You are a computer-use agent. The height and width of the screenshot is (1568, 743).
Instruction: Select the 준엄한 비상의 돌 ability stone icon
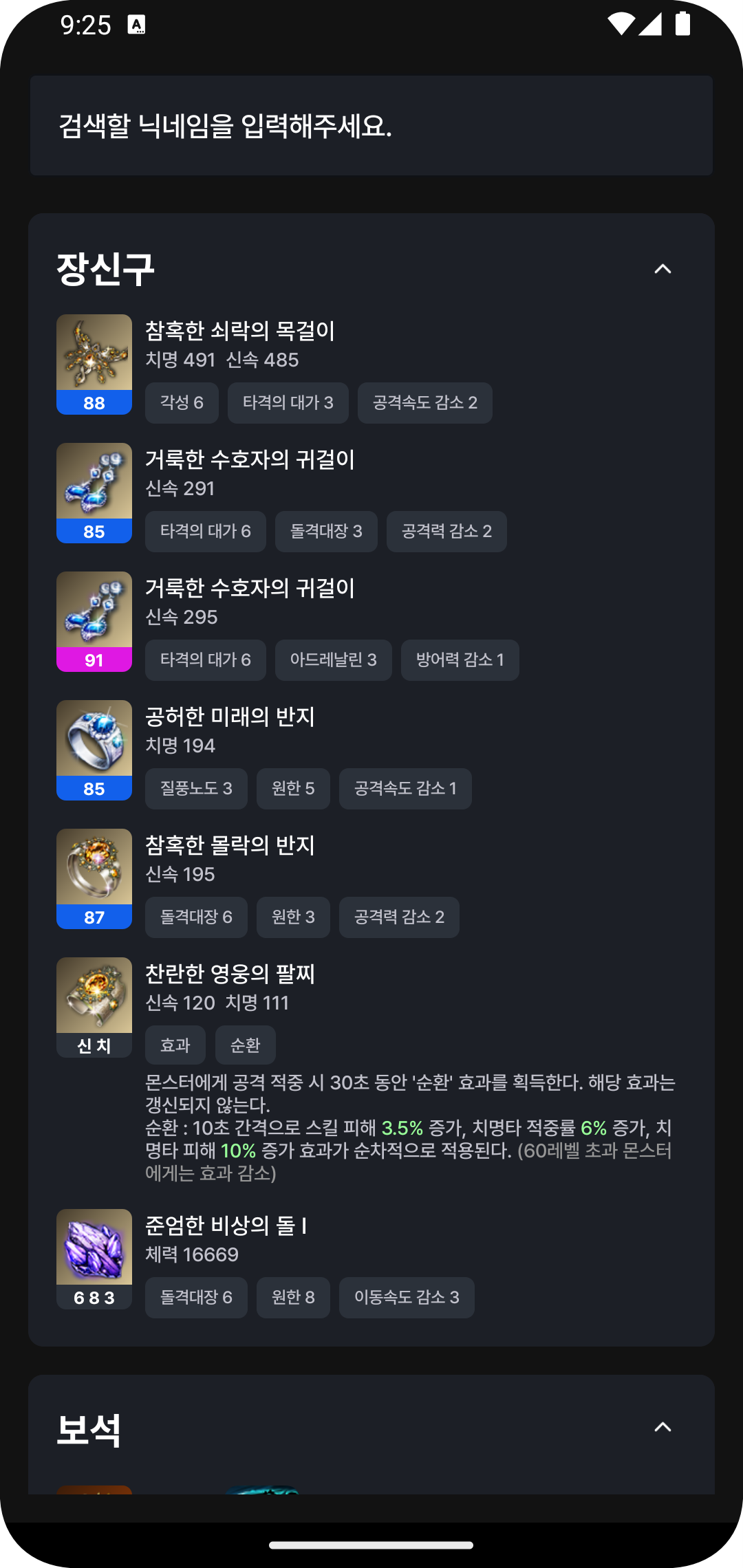tap(94, 1250)
